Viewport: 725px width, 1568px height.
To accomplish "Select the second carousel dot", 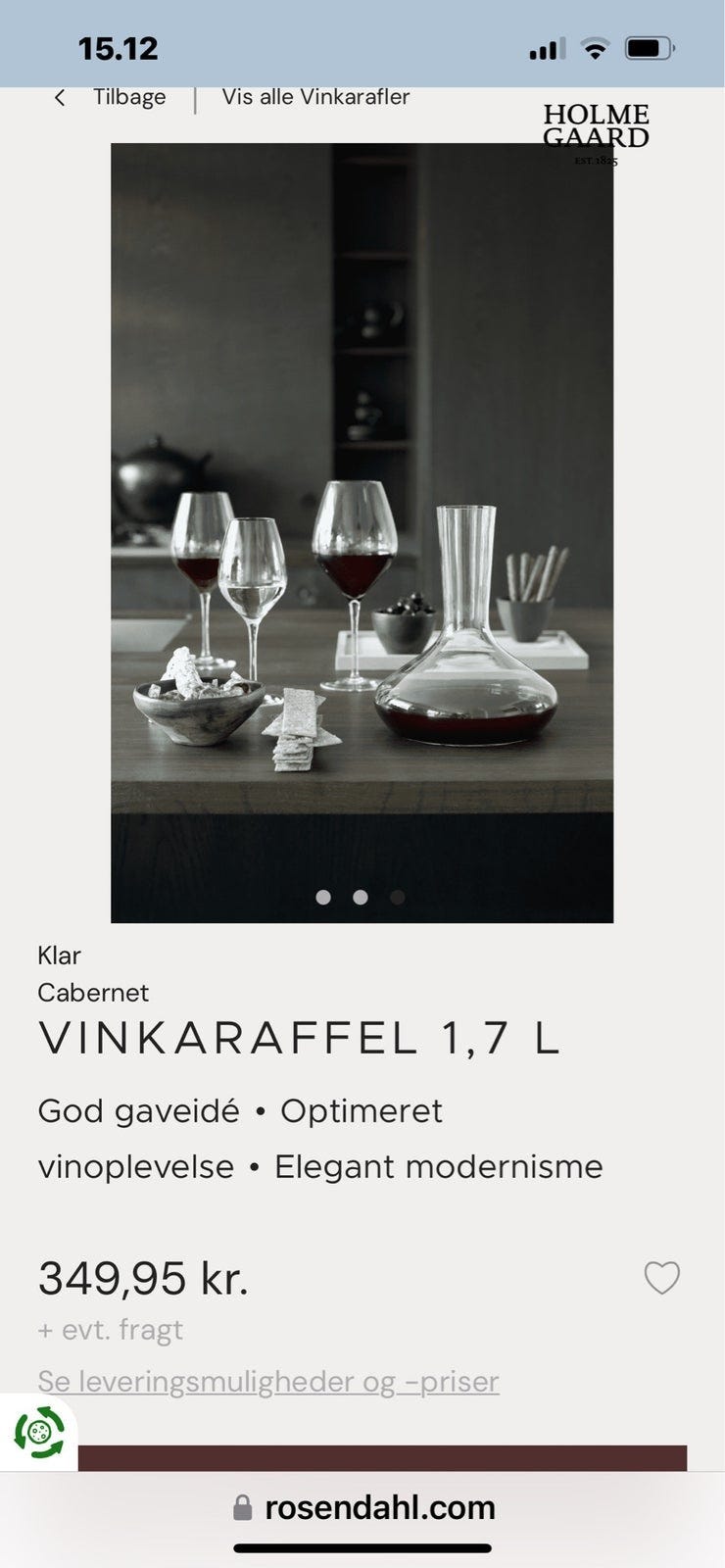I will (x=361, y=895).
